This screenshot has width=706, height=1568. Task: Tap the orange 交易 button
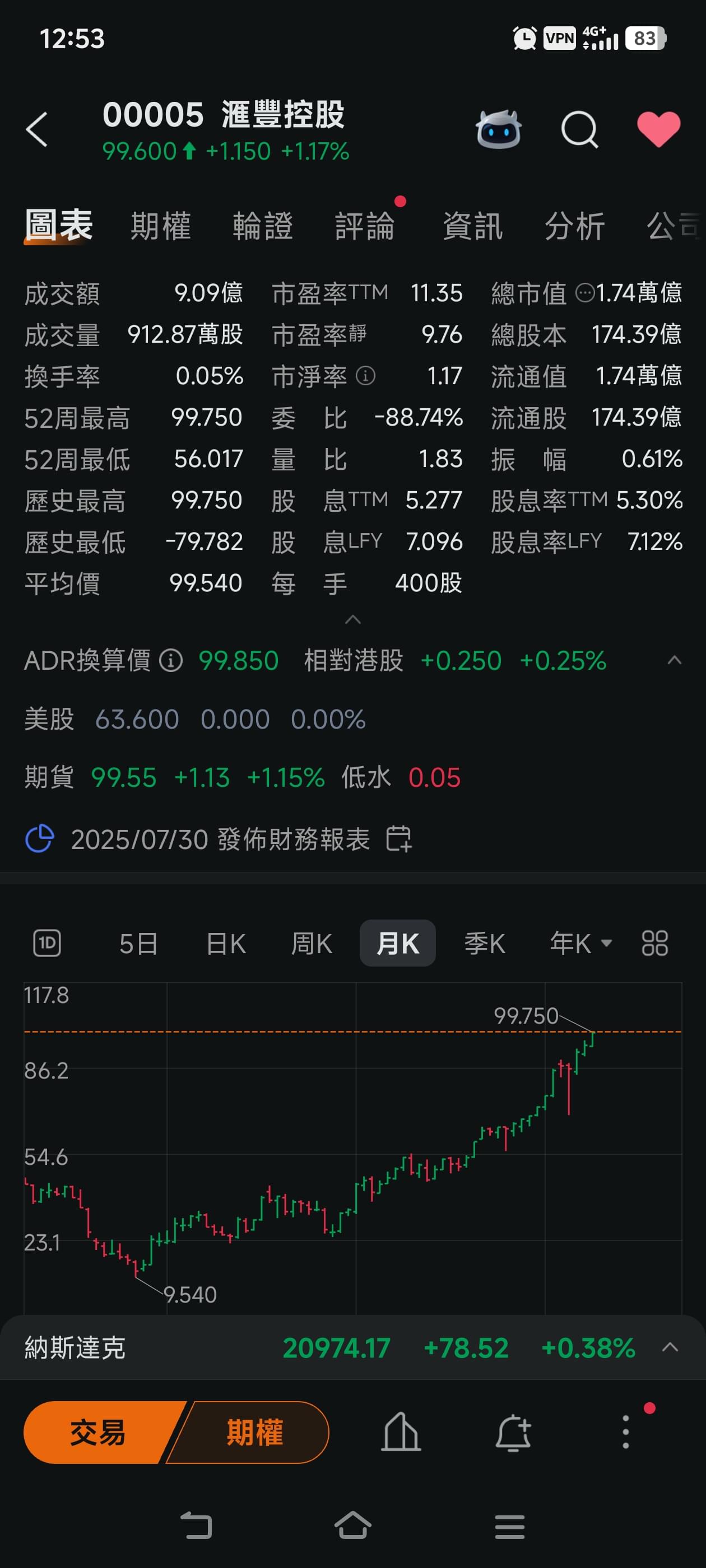coord(97,1432)
